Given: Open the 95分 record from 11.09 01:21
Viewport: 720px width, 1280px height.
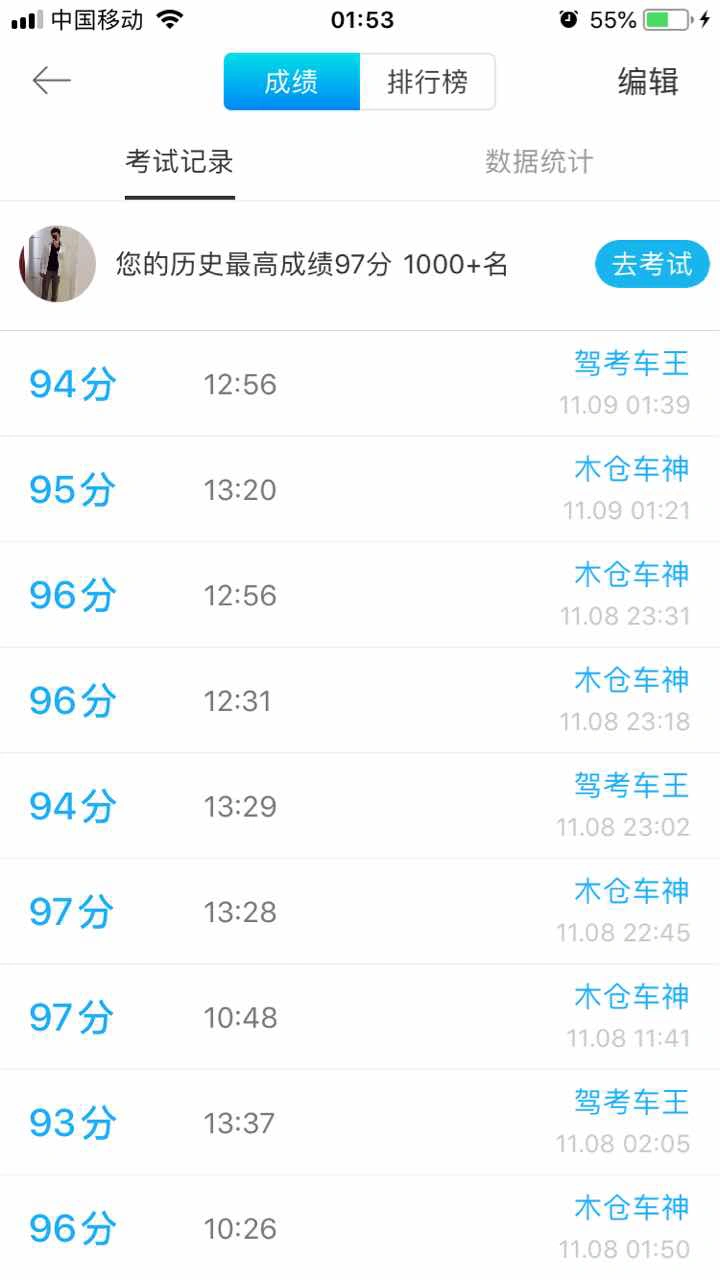Looking at the screenshot, I should pos(360,489).
